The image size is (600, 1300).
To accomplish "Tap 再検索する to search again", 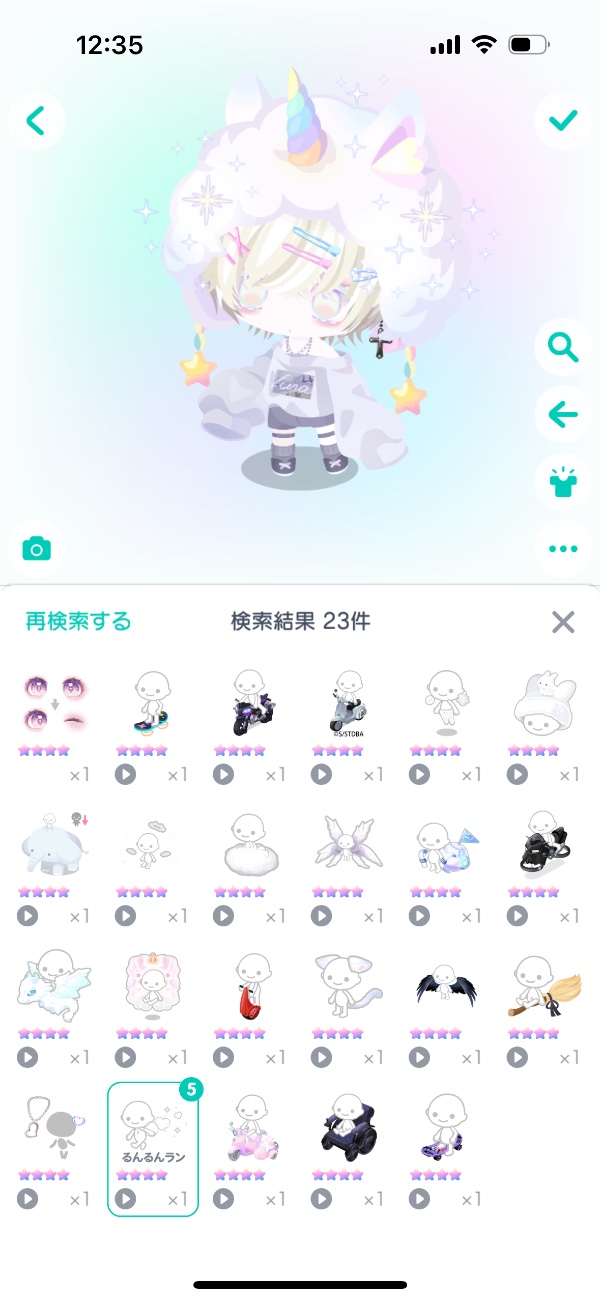I will (x=78, y=622).
